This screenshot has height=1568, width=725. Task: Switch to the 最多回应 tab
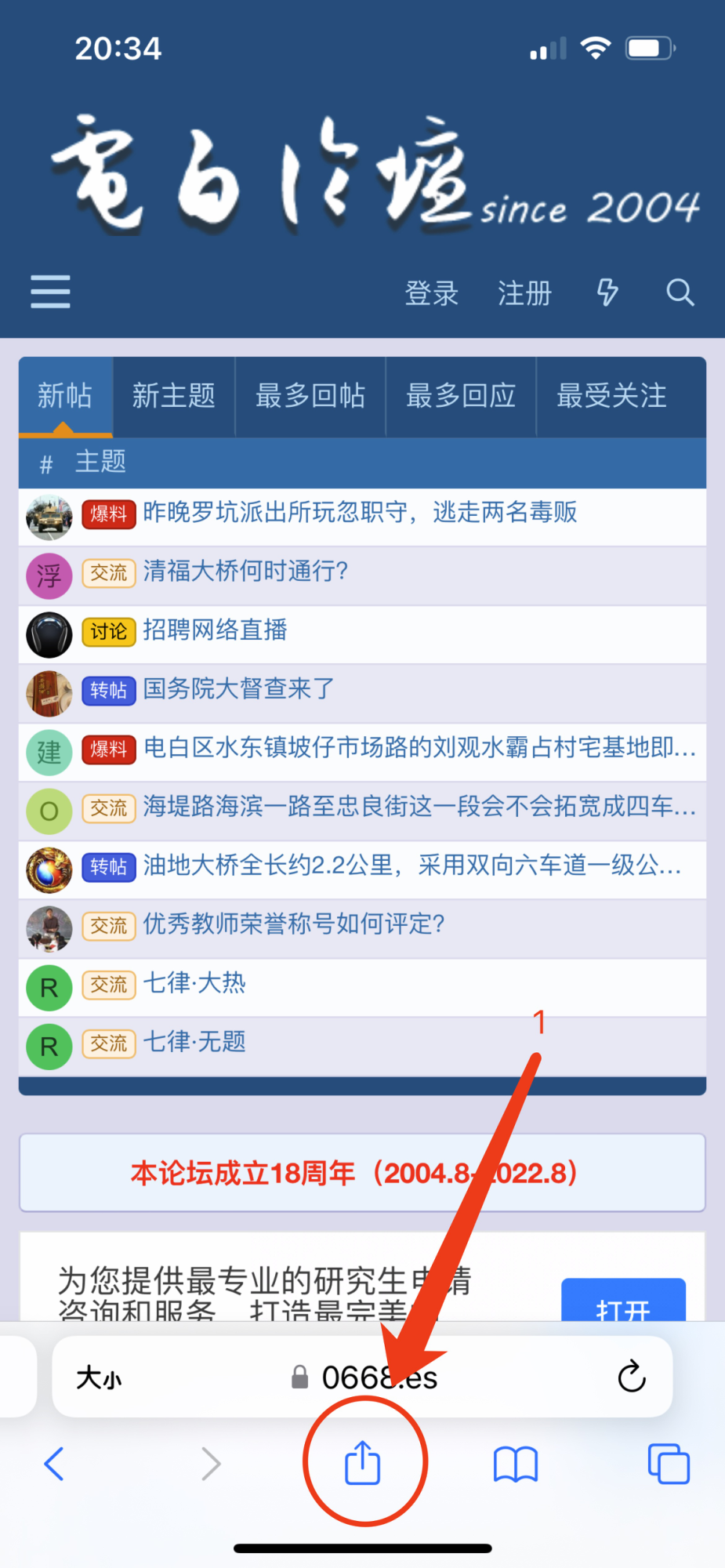click(461, 396)
